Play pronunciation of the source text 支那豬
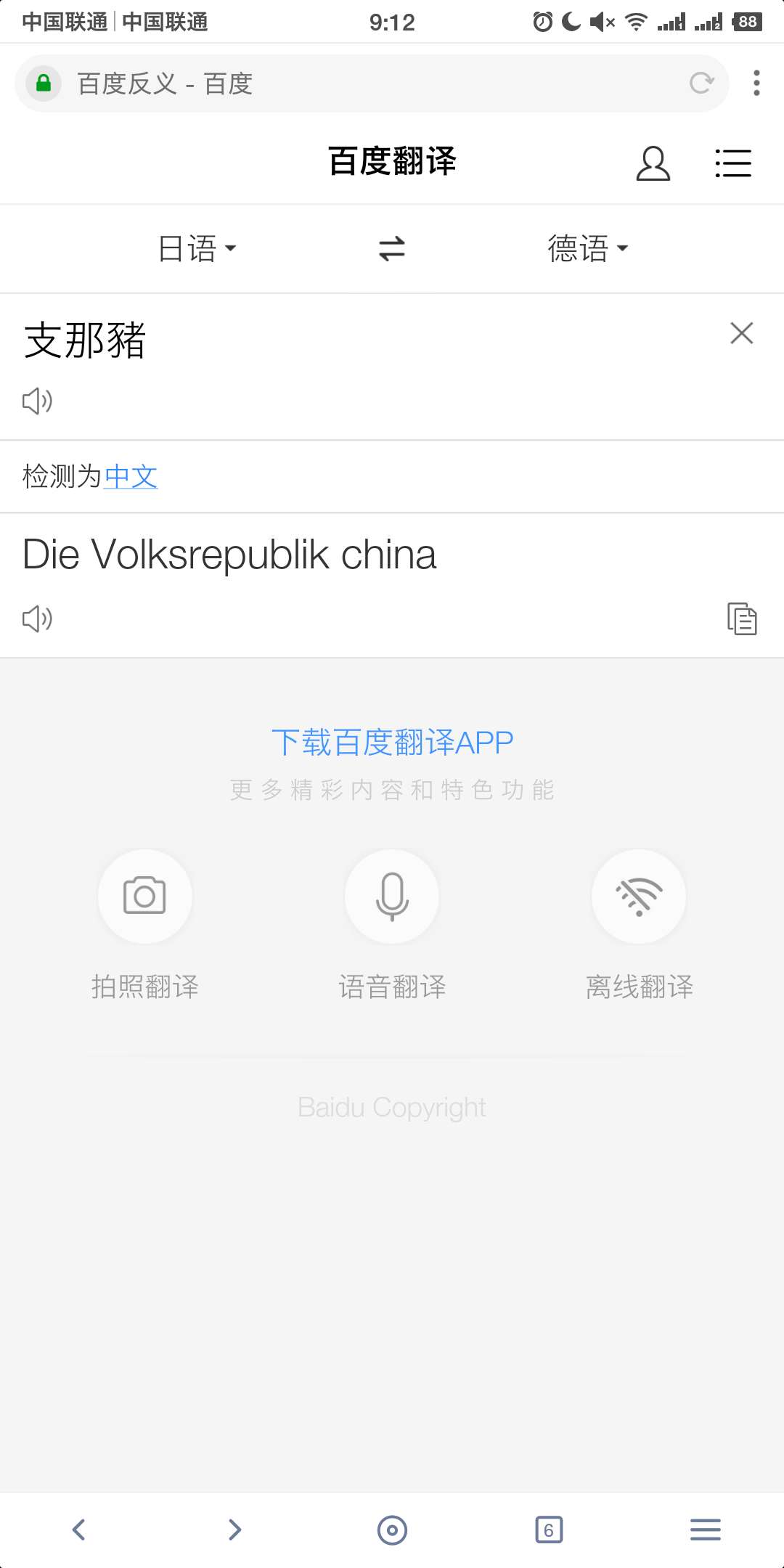Image resolution: width=784 pixels, height=1568 pixels. [37, 401]
